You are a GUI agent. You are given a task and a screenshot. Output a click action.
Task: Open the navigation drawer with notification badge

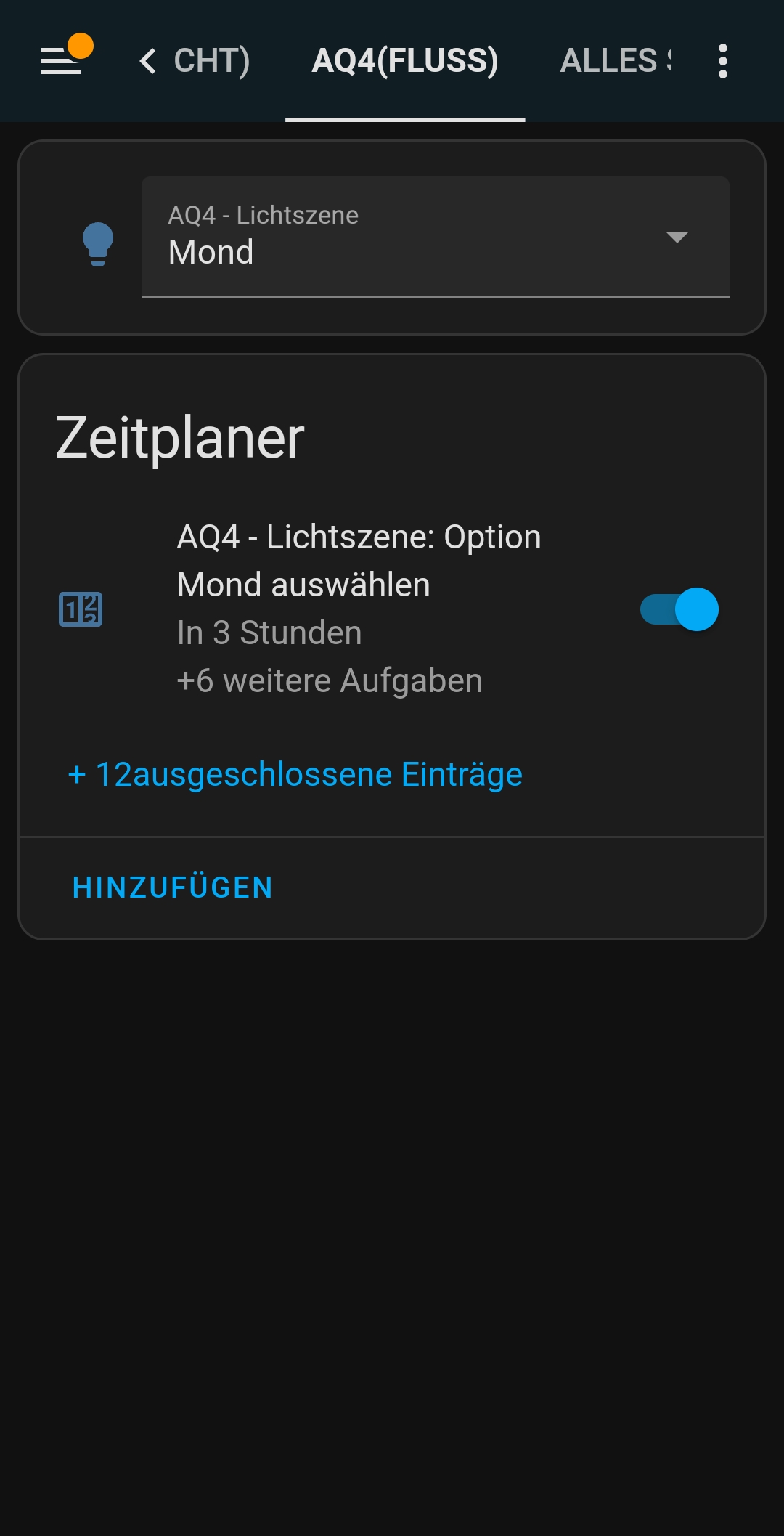62,62
